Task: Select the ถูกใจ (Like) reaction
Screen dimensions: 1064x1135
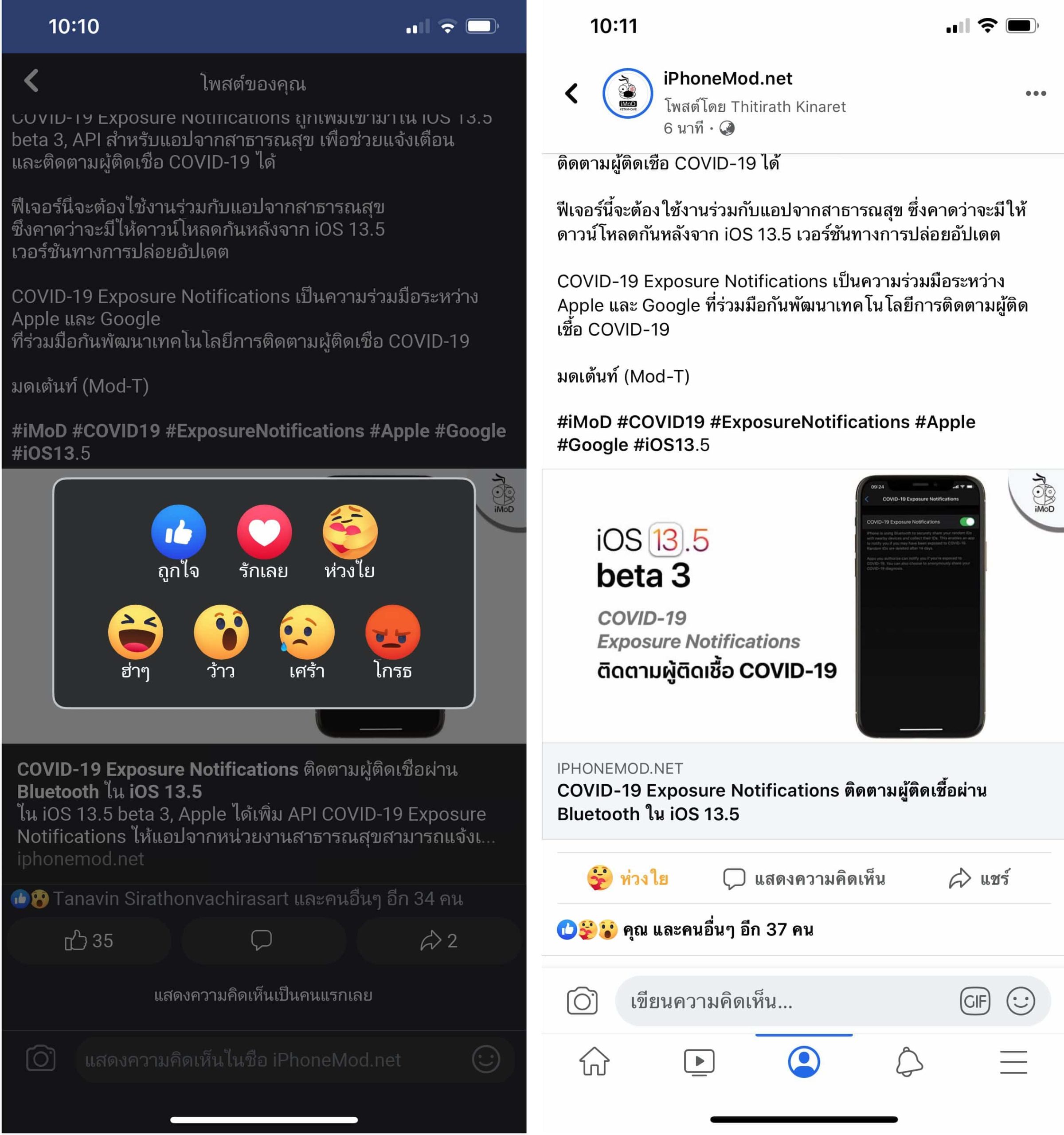Action: 179,532
